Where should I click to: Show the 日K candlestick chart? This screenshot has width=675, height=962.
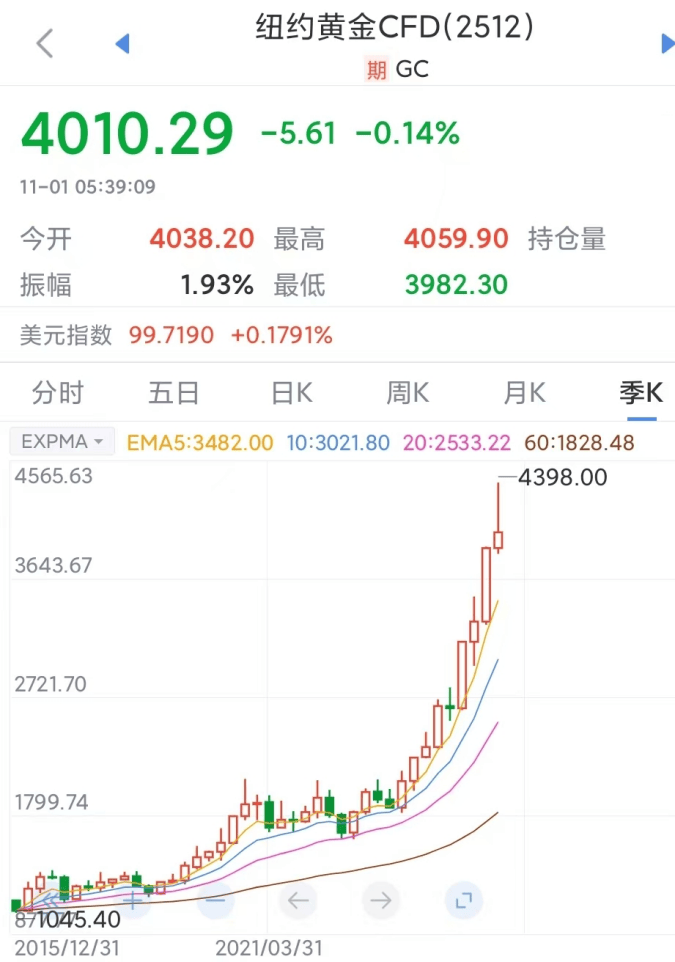pos(291,393)
